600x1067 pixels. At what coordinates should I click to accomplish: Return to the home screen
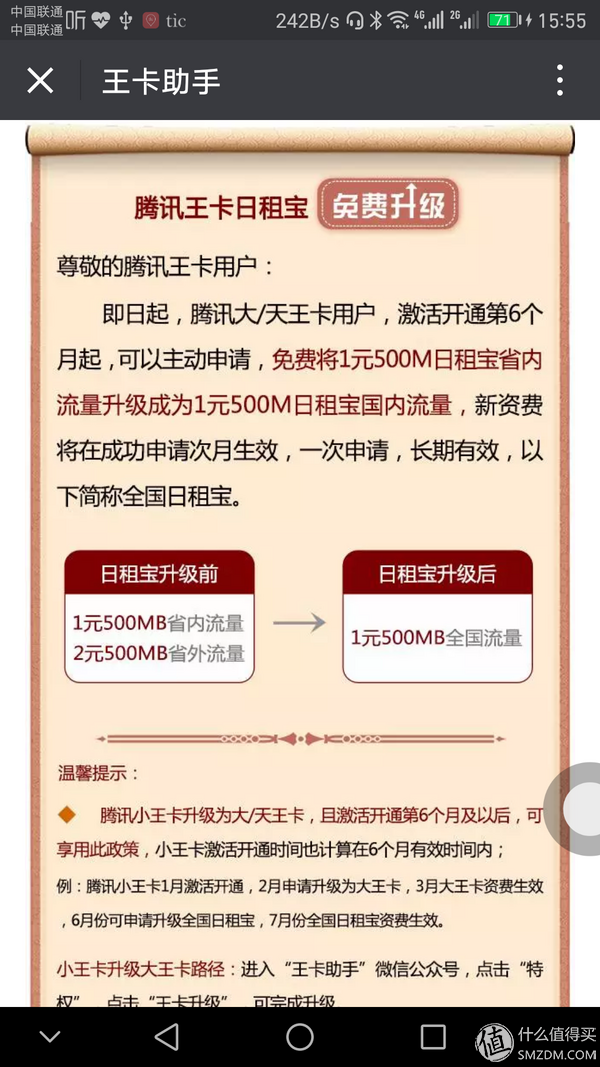click(300, 1037)
